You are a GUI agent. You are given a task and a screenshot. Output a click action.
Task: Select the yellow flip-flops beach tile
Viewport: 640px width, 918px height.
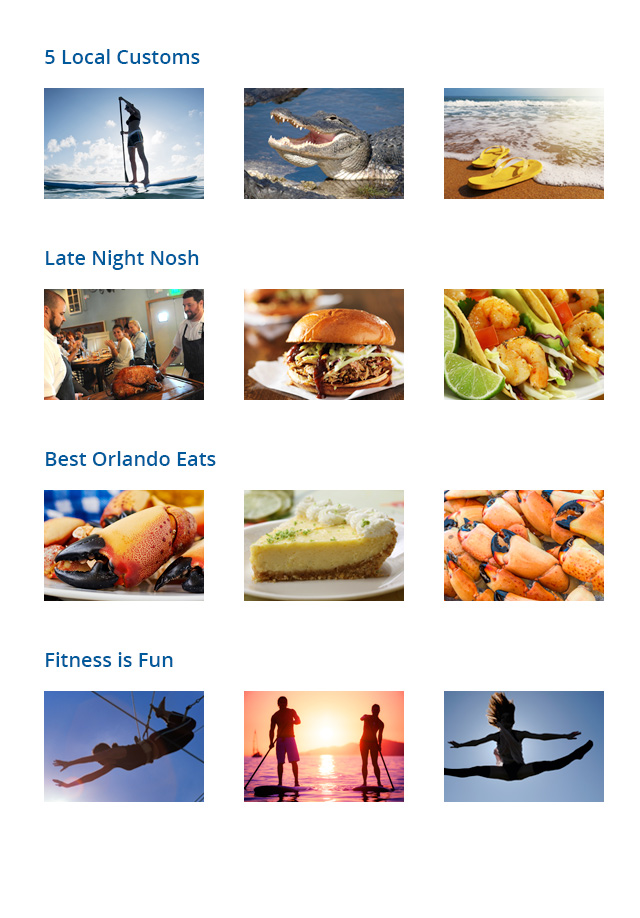pyautogui.click(x=524, y=143)
